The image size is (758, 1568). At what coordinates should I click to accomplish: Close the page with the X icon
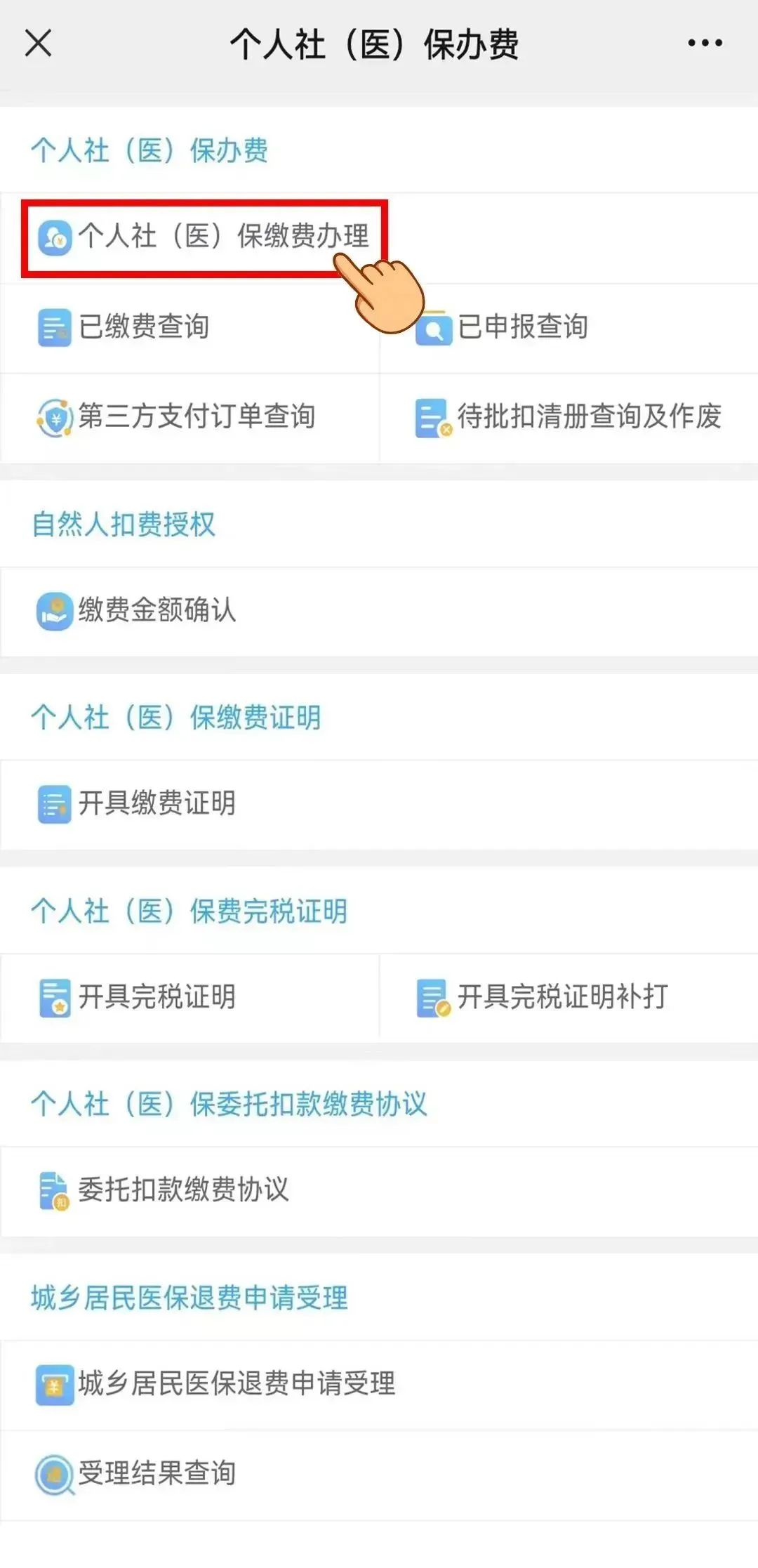pos(39,43)
